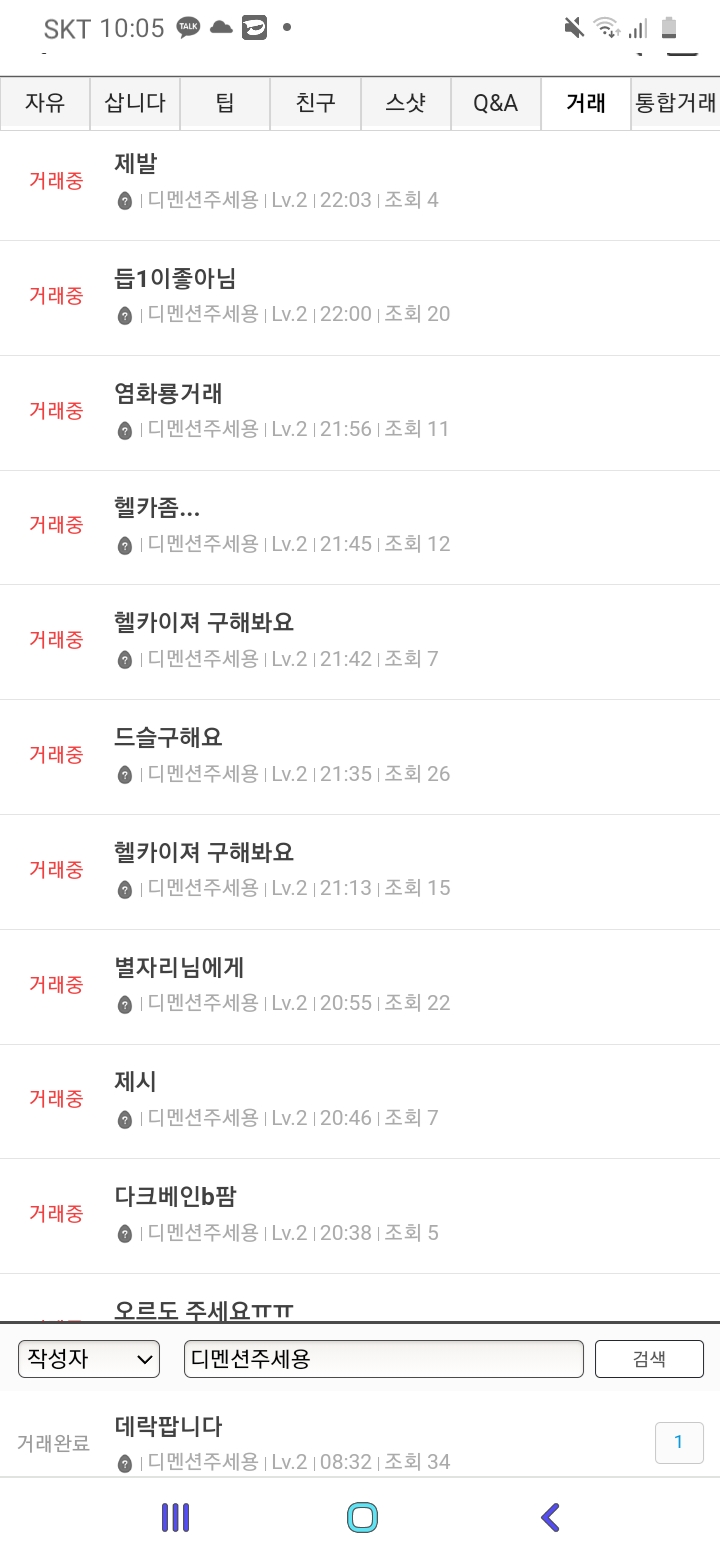This screenshot has height=1560, width=720.
Task: Open the 드슬구해요 post
Action: [168, 738]
